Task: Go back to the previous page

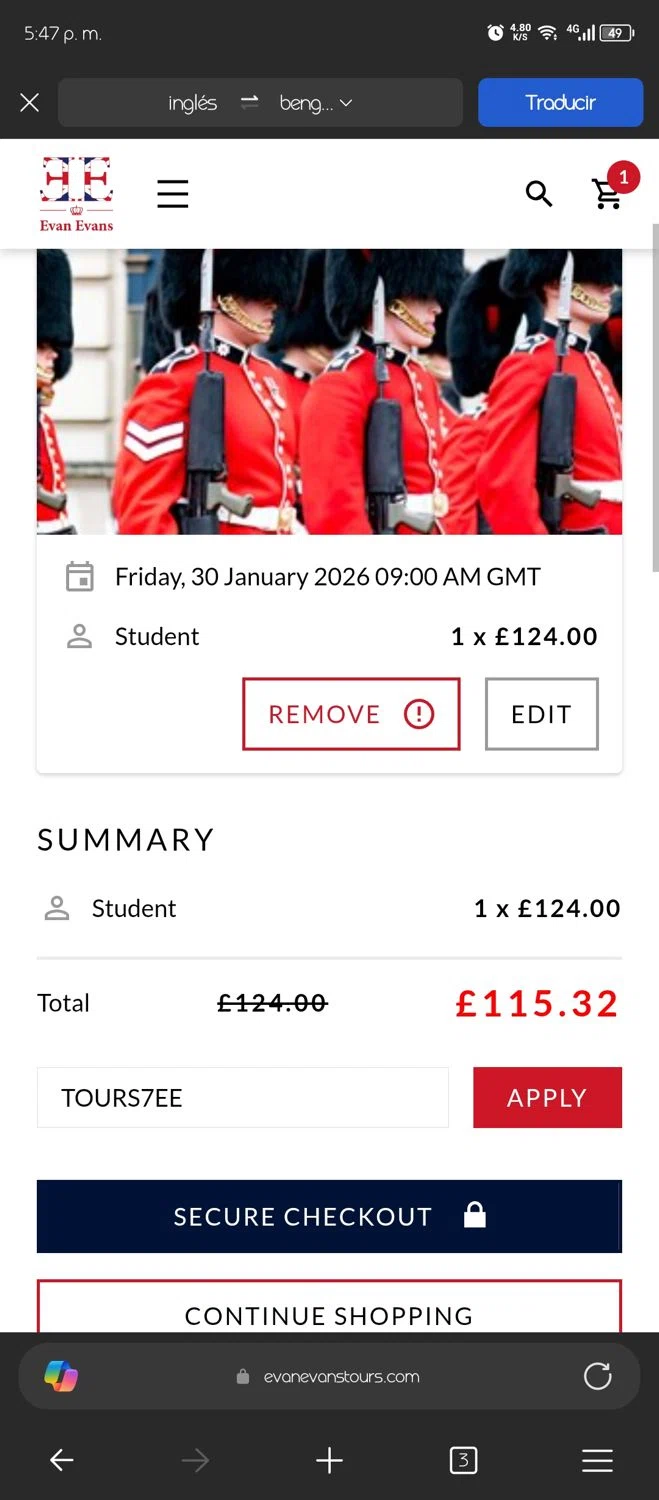Action: [62, 1461]
